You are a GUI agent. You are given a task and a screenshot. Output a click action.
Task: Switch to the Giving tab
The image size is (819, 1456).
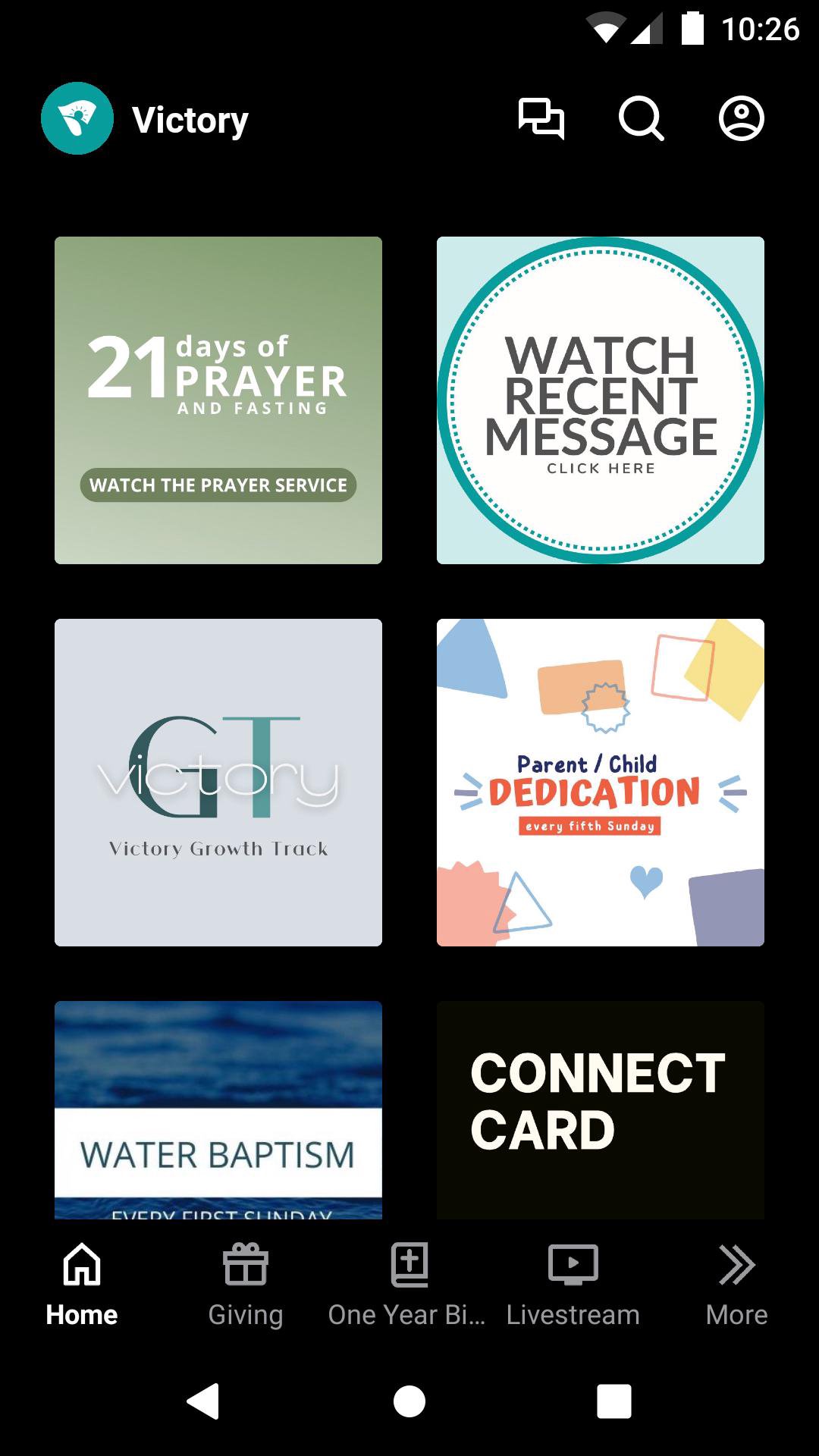click(246, 1283)
